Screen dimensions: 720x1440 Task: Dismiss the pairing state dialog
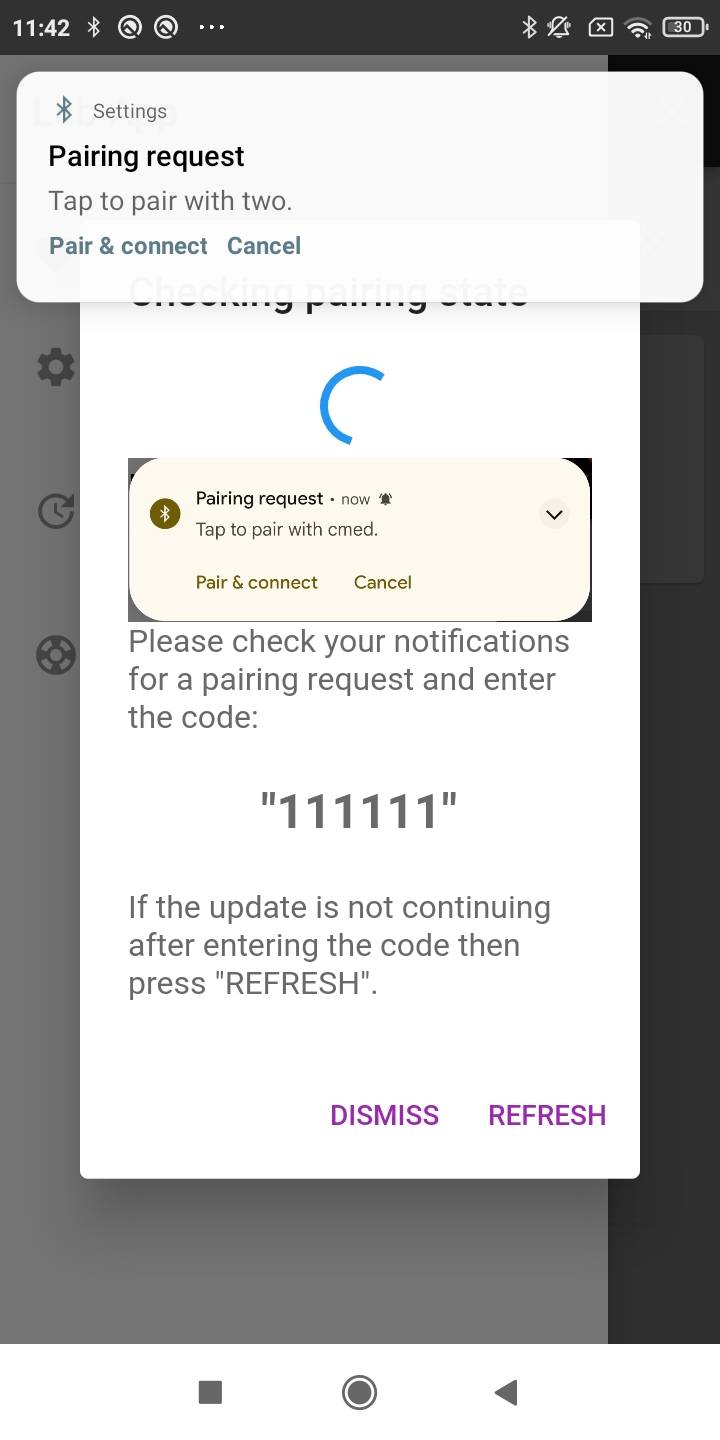point(384,1115)
